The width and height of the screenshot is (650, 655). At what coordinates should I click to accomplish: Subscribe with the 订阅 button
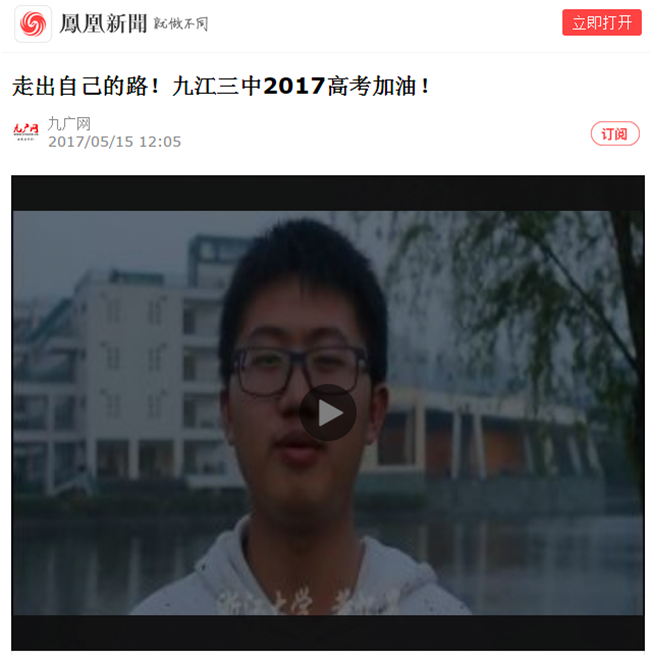pyautogui.click(x=614, y=134)
